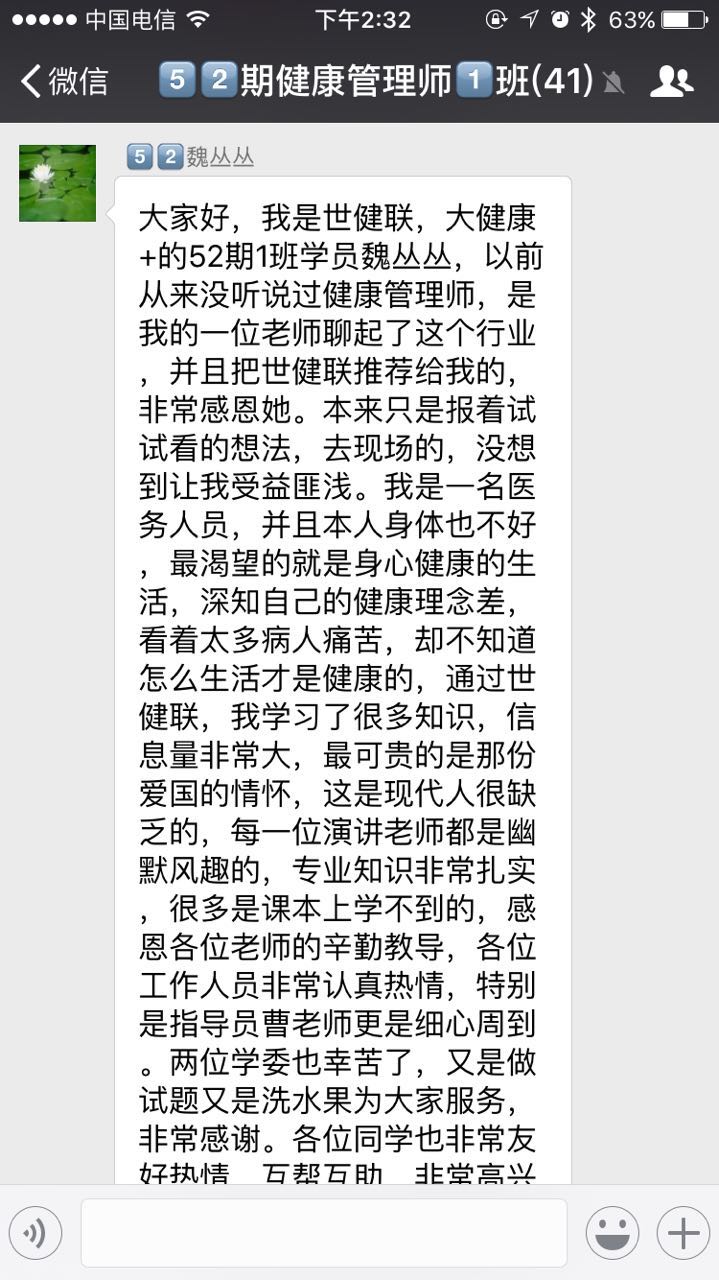This screenshot has height=1280, width=719.
Task: Go back to the 微信 chat list
Action: click(64, 81)
